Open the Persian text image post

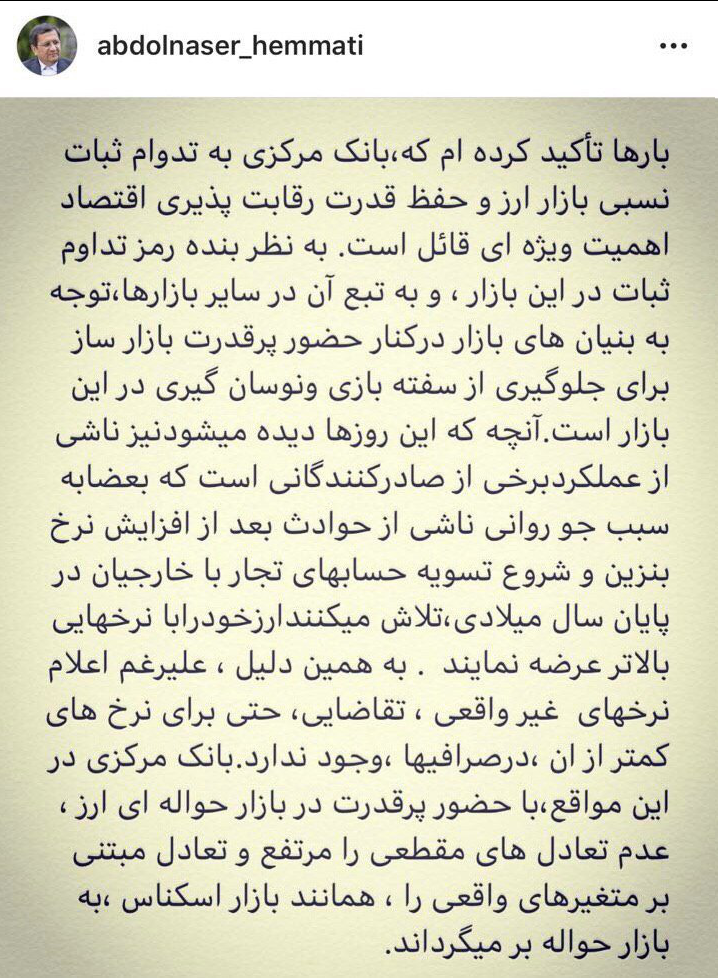[x=359, y=540]
